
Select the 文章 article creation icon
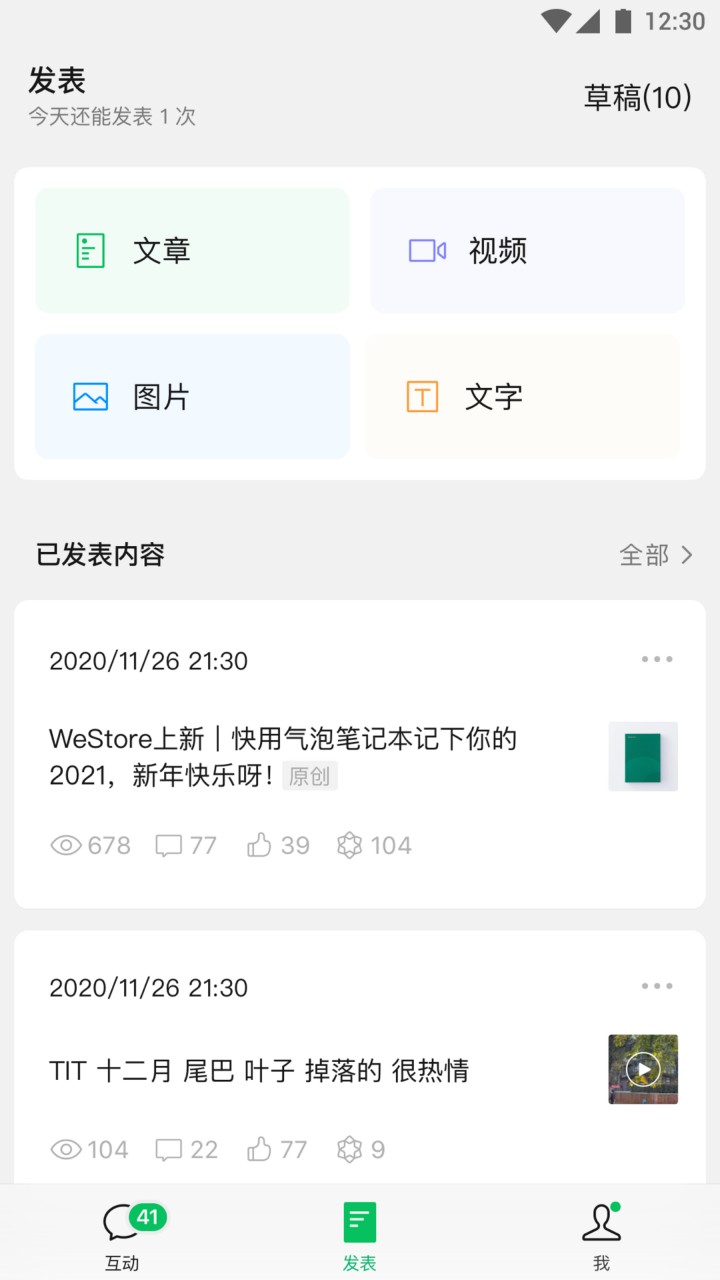89,250
